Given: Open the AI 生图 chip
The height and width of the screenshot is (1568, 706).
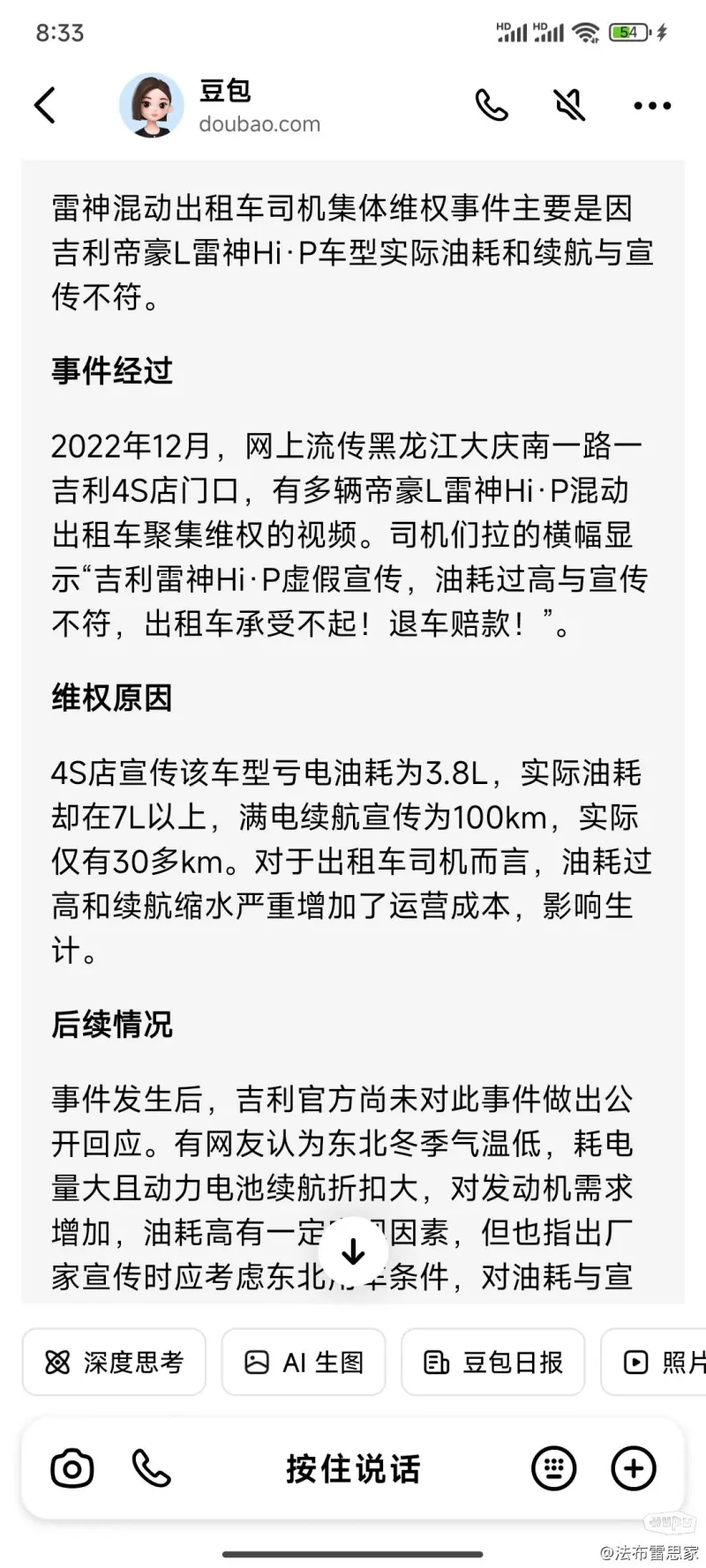Looking at the screenshot, I should tap(304, 1363).
